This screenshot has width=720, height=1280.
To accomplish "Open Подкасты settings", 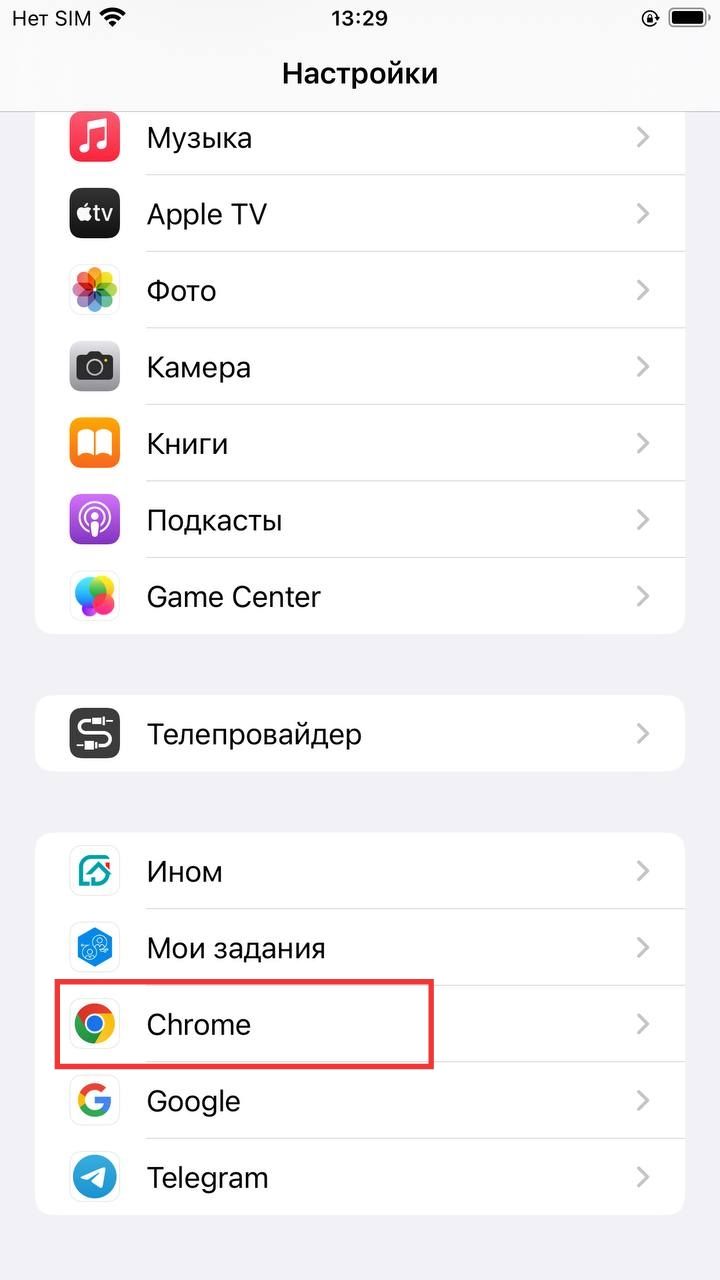I will [360, 520].
